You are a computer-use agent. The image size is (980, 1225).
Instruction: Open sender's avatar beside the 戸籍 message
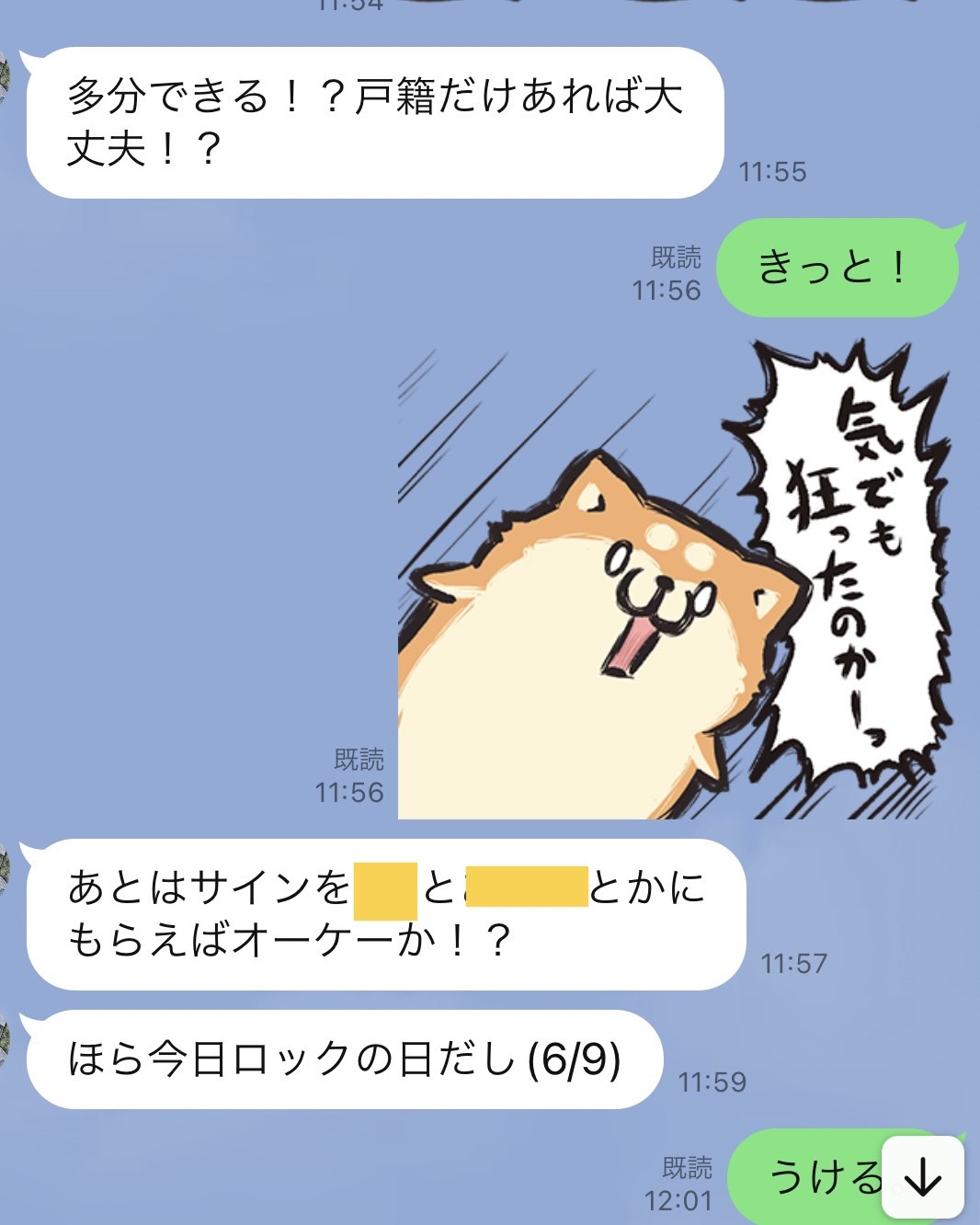coord(5,75)
